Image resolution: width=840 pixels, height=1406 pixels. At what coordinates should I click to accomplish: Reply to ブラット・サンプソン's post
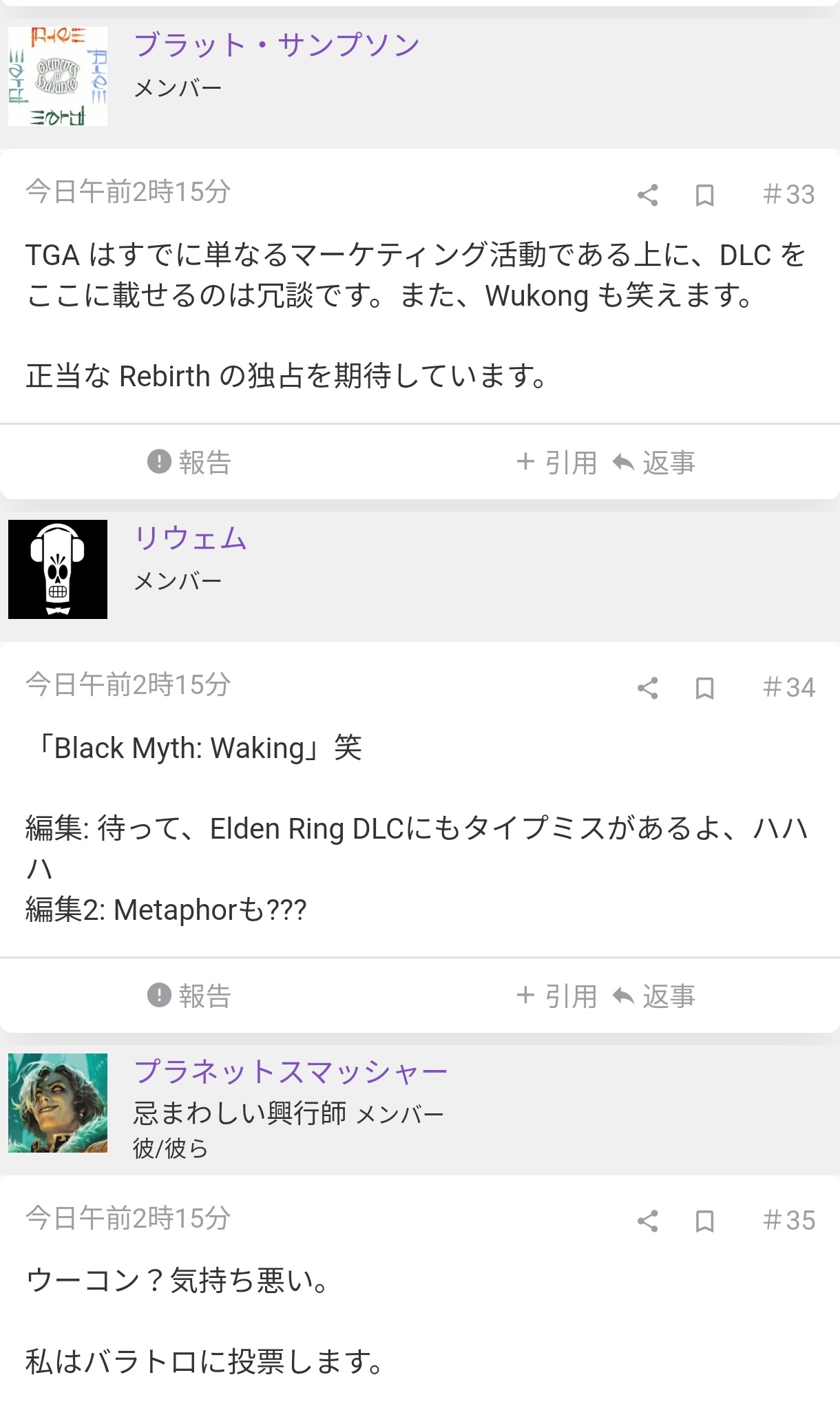(654, 462)
